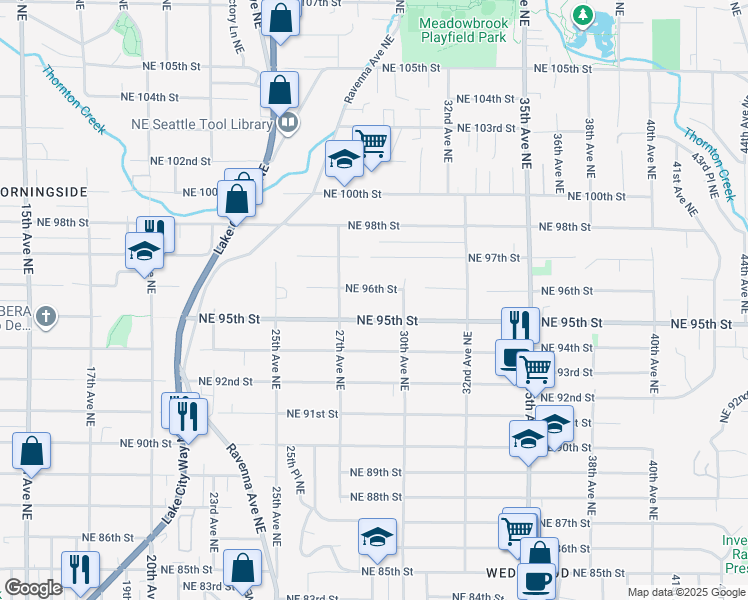748x600 pixels.
Task: Tap the school marker beside NE 85th St and 30th Ave
Action: coord(377,537)
